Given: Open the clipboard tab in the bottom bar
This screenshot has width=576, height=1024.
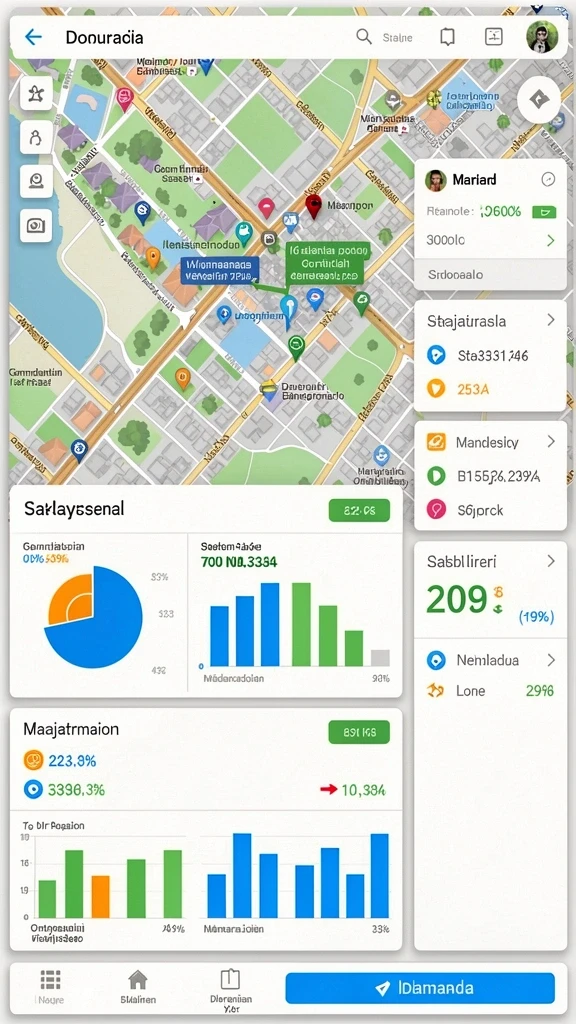Looking at the screenshot, I should click(x=231, y=987).
